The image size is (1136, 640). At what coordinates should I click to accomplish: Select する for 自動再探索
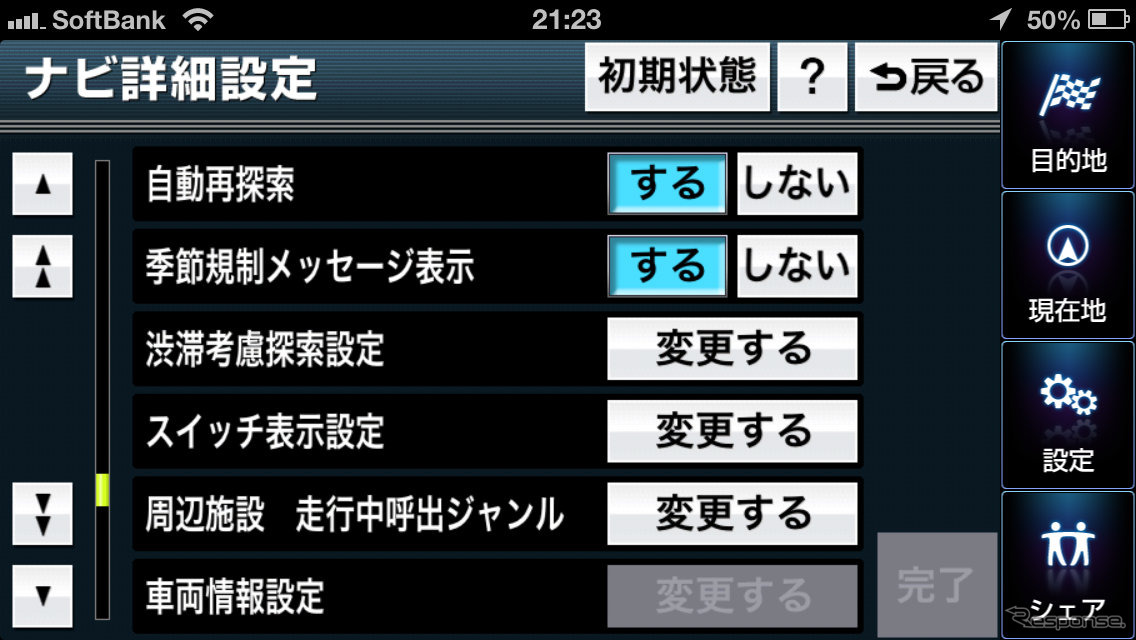(x=667, y=184)
